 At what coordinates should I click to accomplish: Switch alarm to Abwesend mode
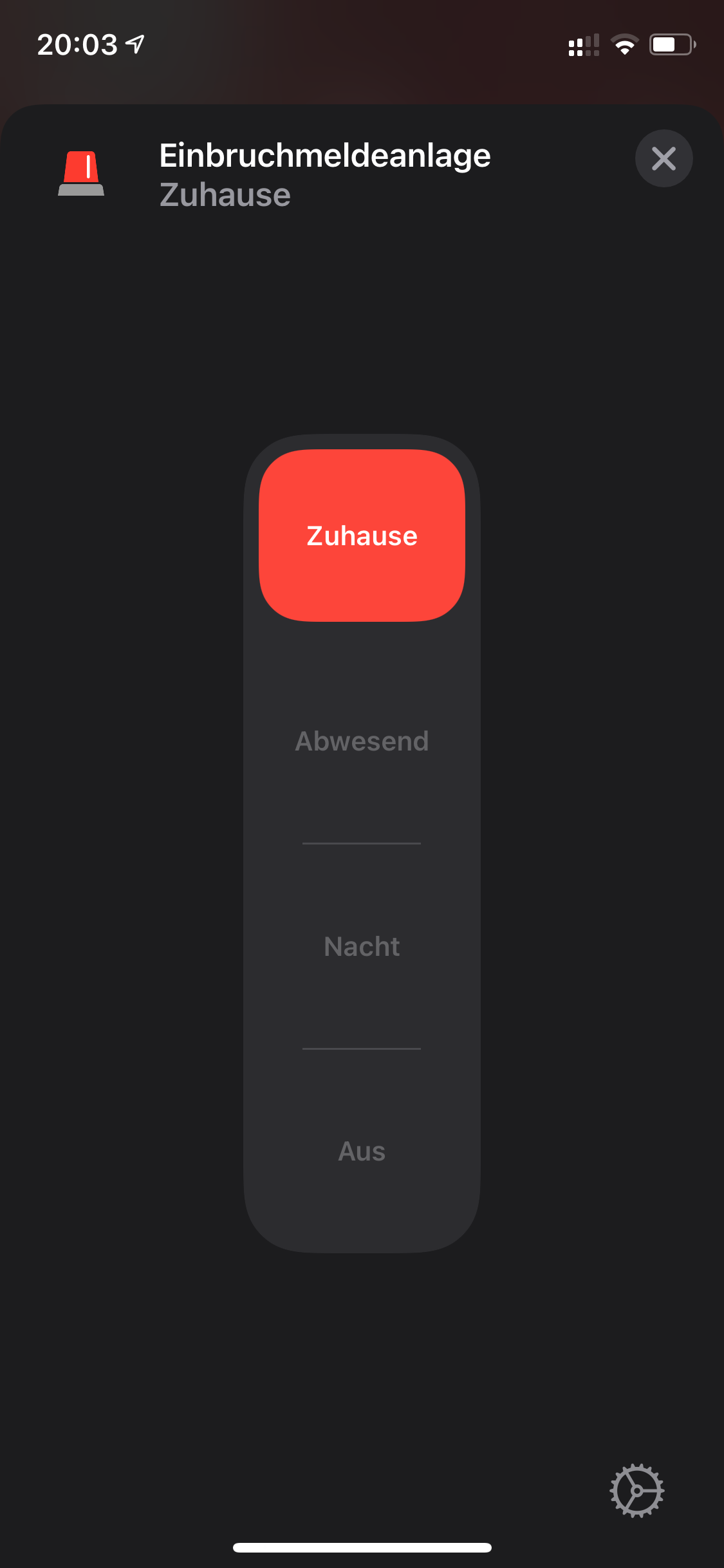pyautogui.click(x=362, y=741)
